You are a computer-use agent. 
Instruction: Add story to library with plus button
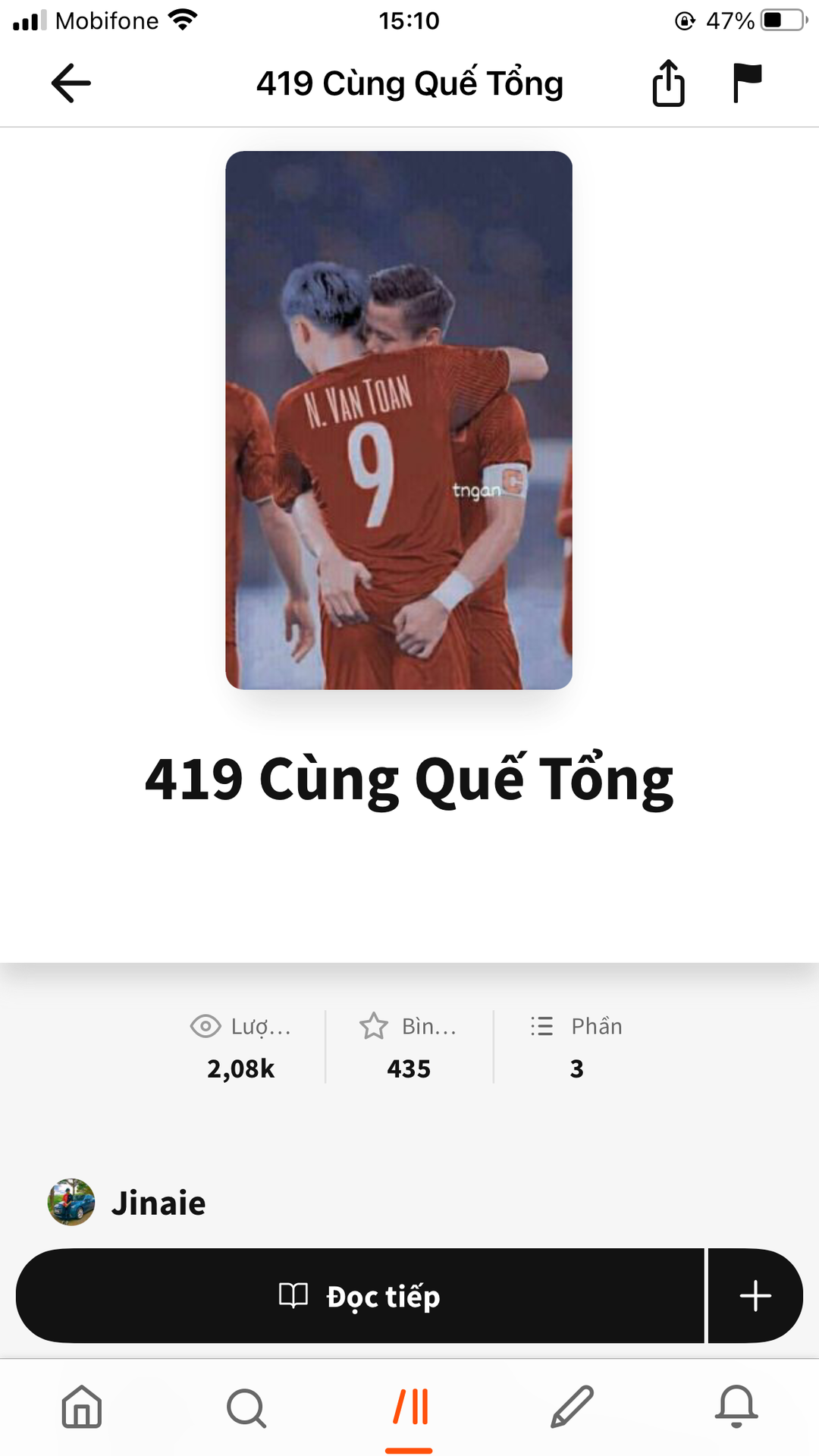tap(755, 1295)
